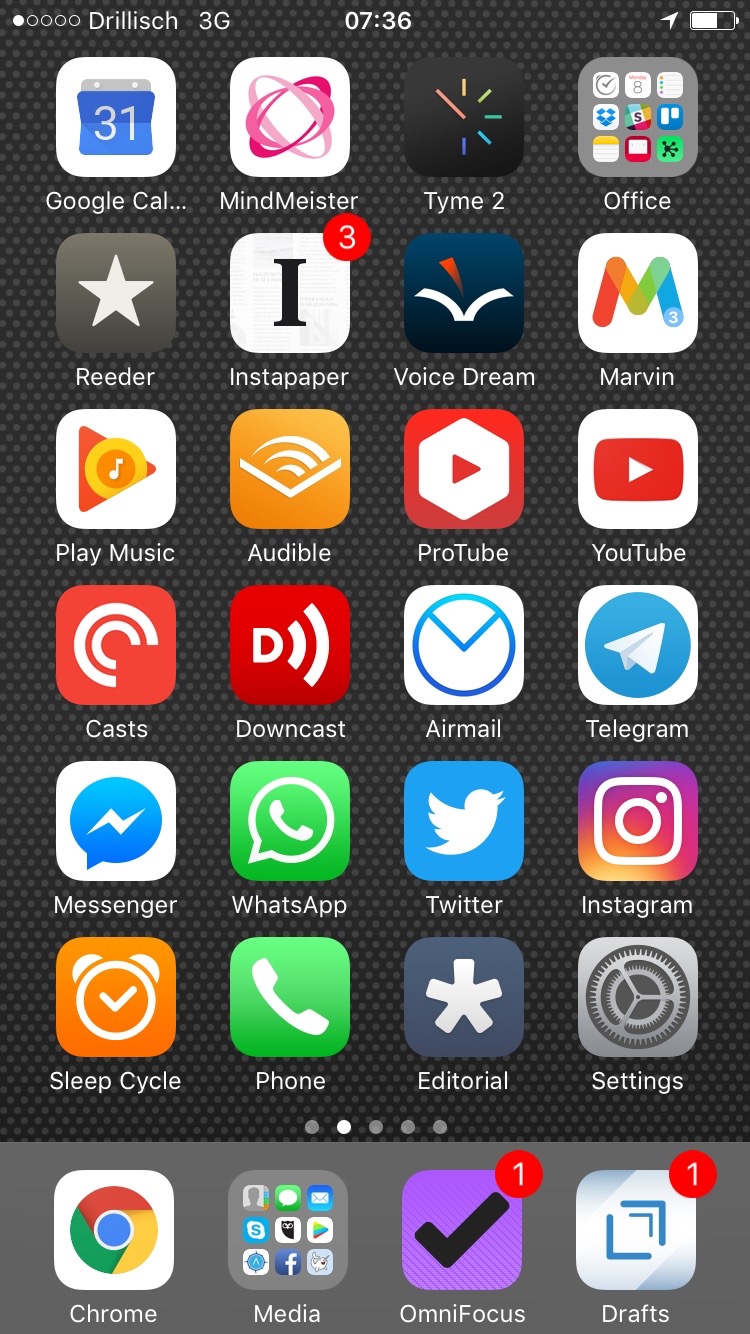The image size is (750, 1334).
Task: Launch Chrome from the dock
Action: point(114,1230)
